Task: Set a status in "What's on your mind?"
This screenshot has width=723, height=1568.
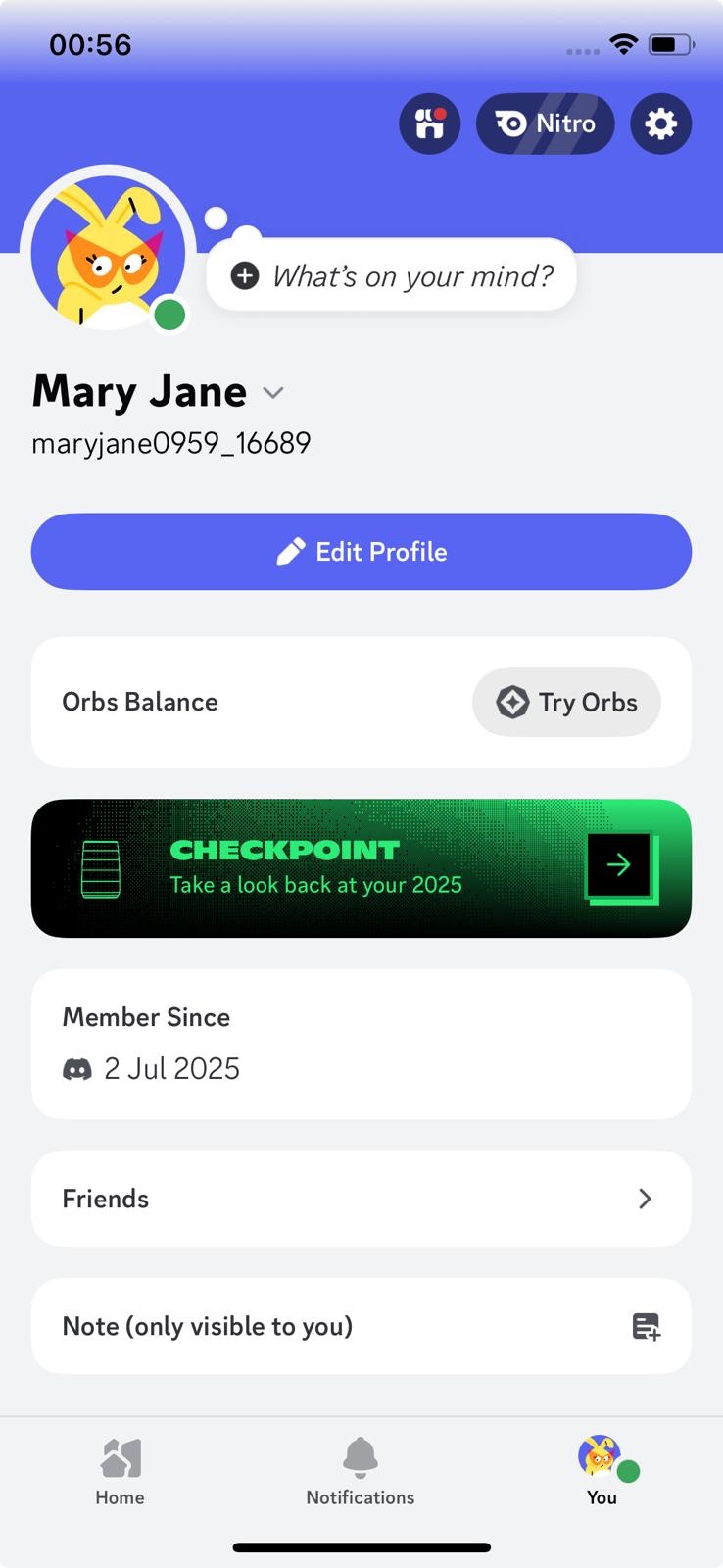Action: (x=392, y=276)
